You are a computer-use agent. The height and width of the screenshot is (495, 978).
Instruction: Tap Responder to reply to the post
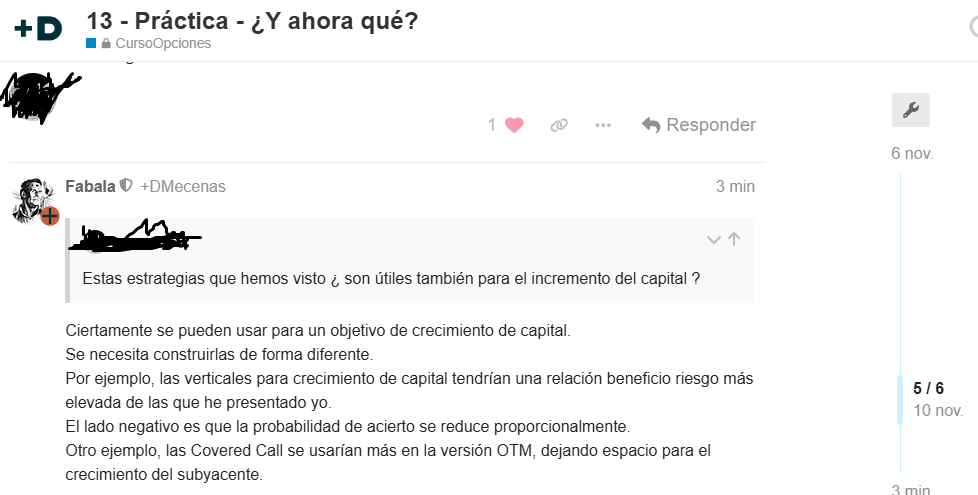tap(699, 125)
